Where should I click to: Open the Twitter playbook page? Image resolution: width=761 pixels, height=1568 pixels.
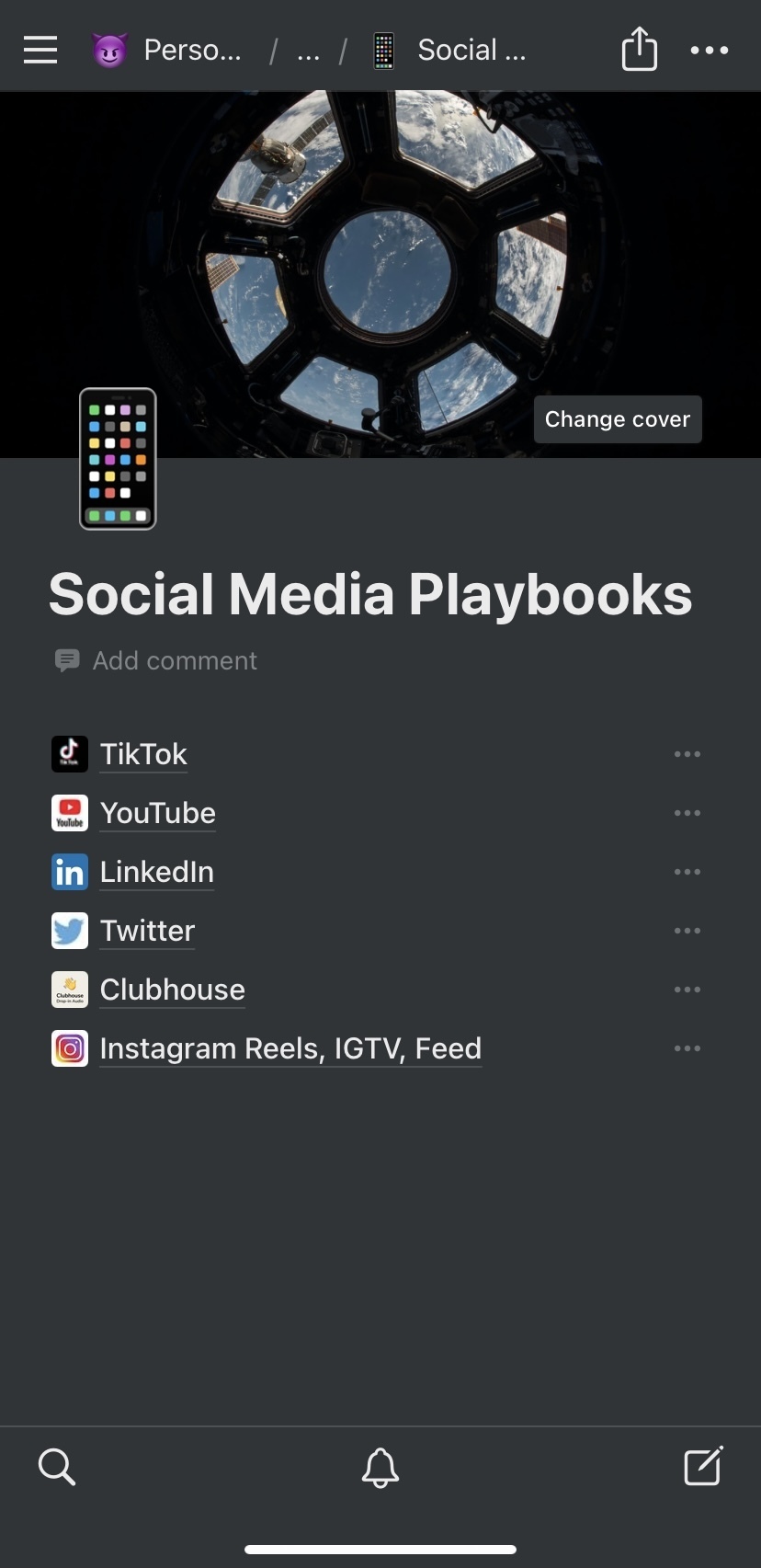click(147, 931)
